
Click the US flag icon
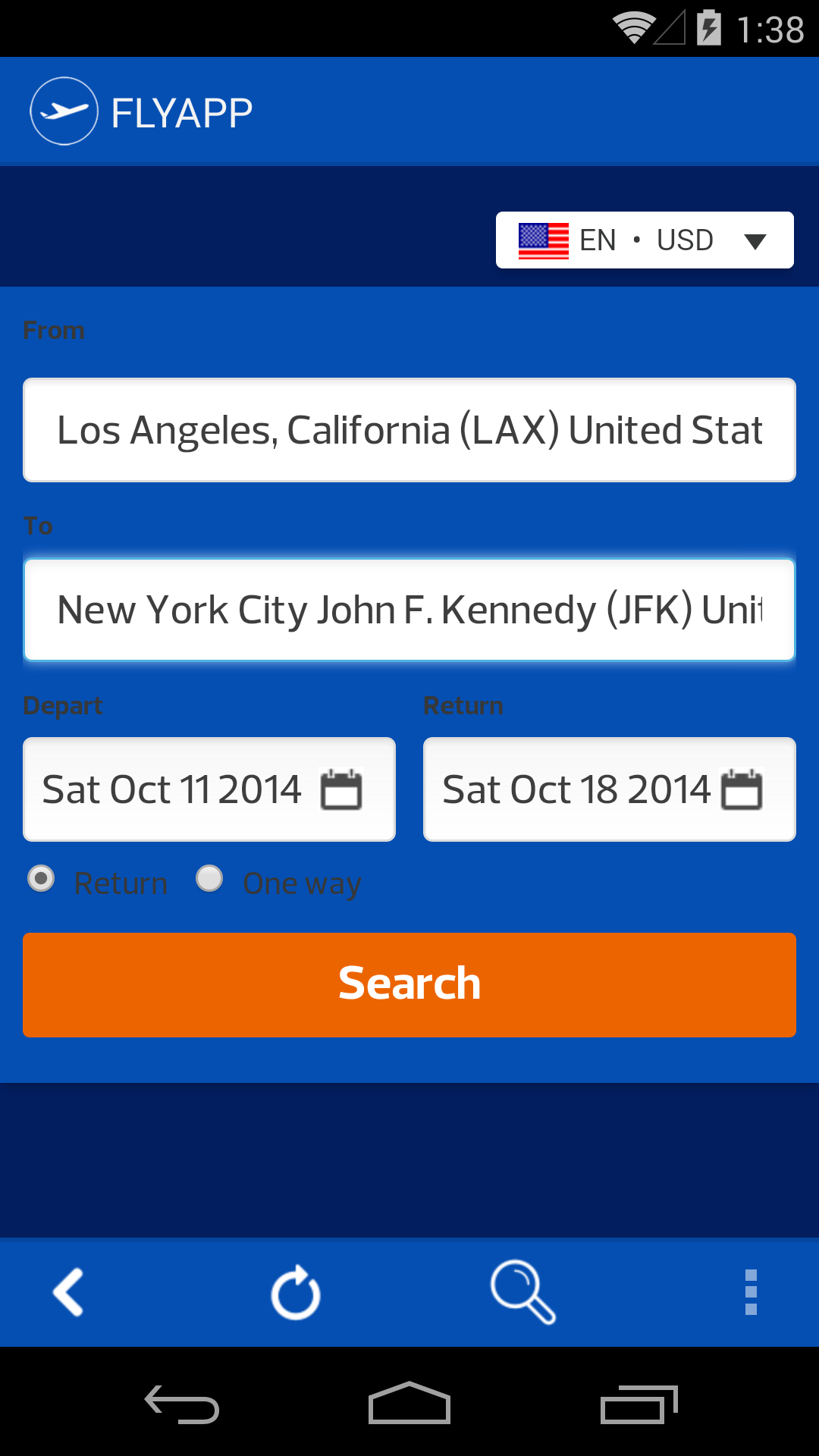pos(543,240)
